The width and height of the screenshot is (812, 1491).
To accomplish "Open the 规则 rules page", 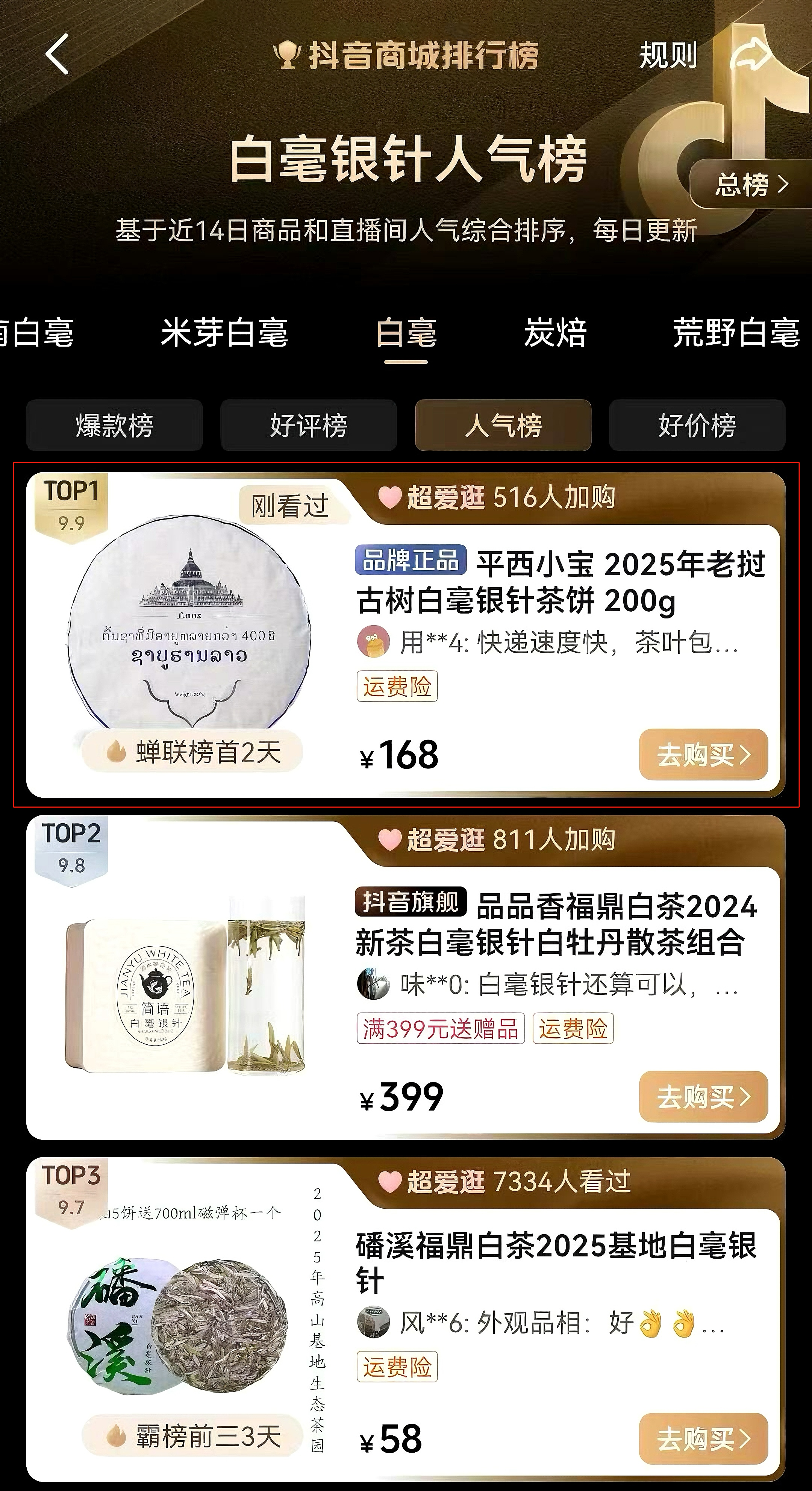I will point(667,55).
